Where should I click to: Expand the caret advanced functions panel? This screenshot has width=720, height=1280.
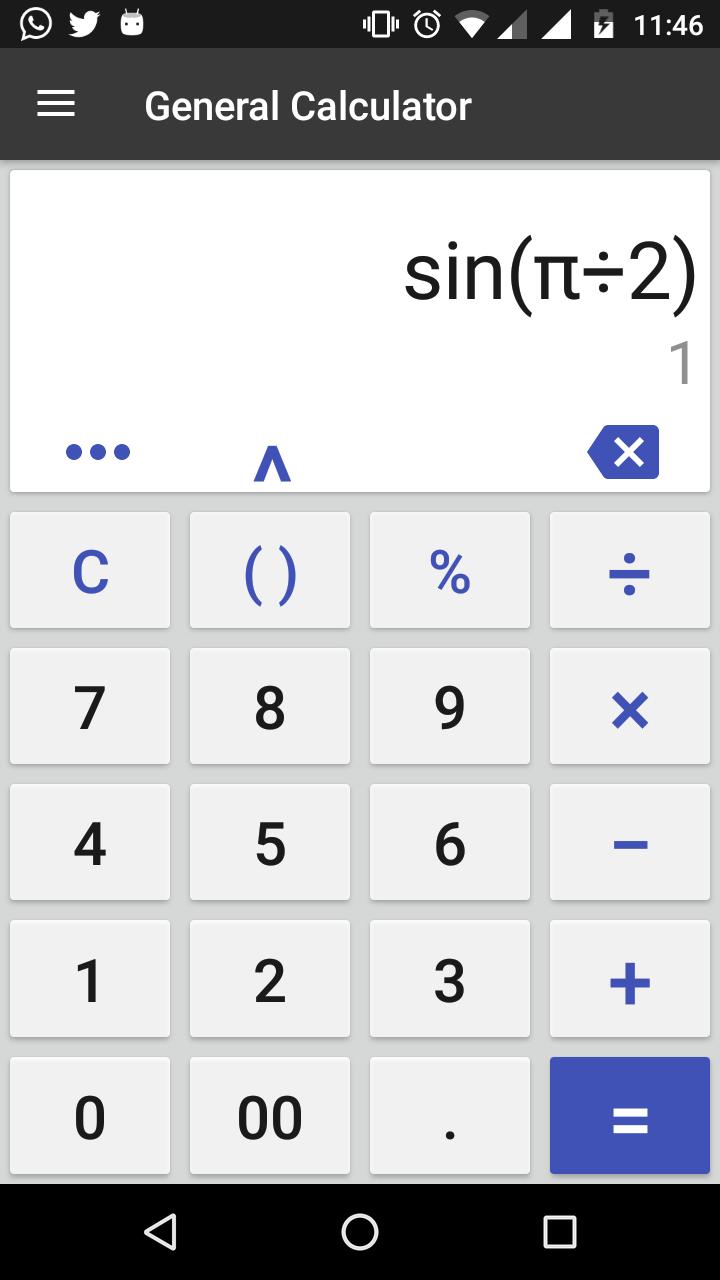point(271,463)
